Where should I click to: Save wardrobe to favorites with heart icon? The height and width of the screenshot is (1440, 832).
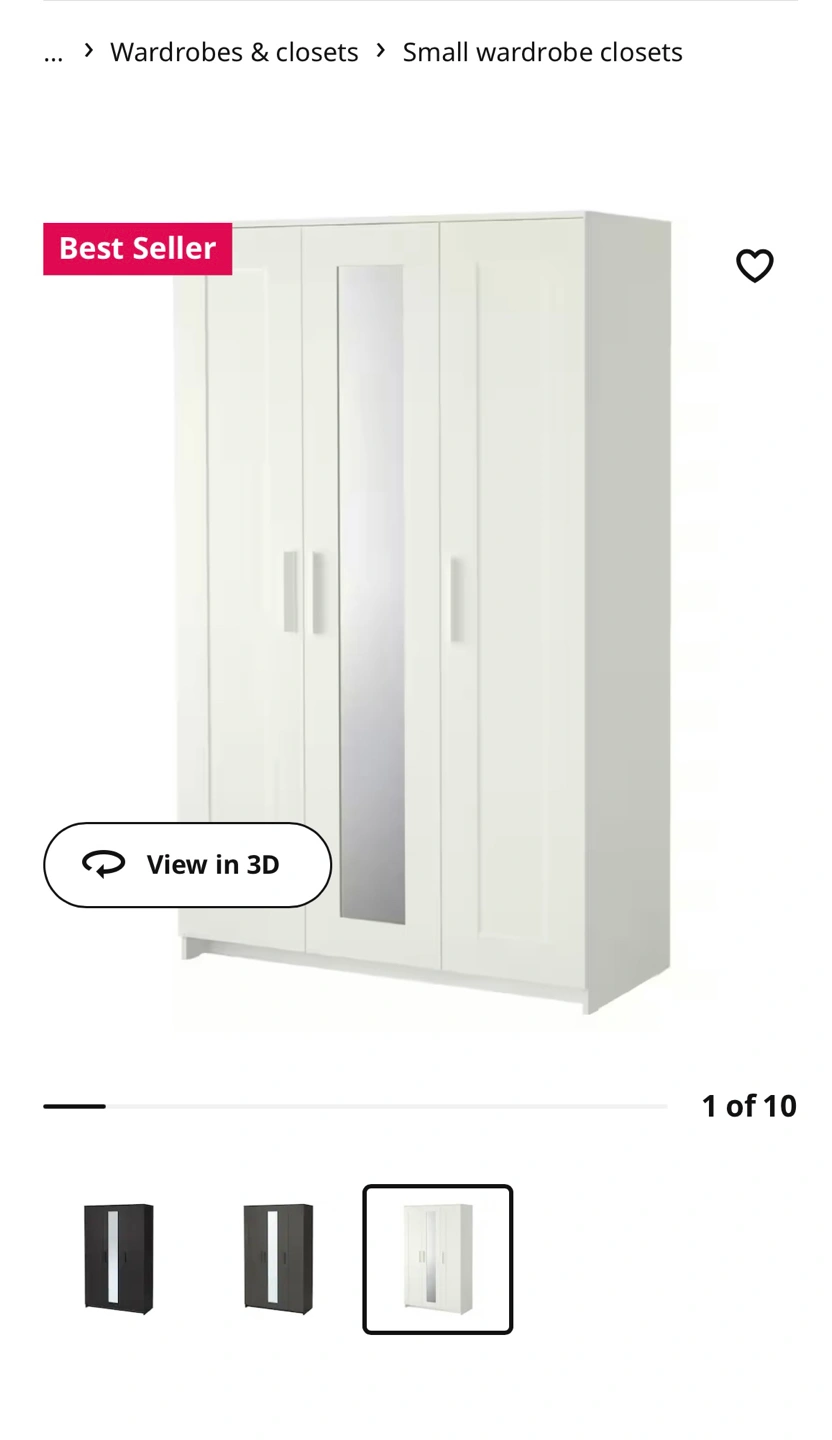click(754, 266)
